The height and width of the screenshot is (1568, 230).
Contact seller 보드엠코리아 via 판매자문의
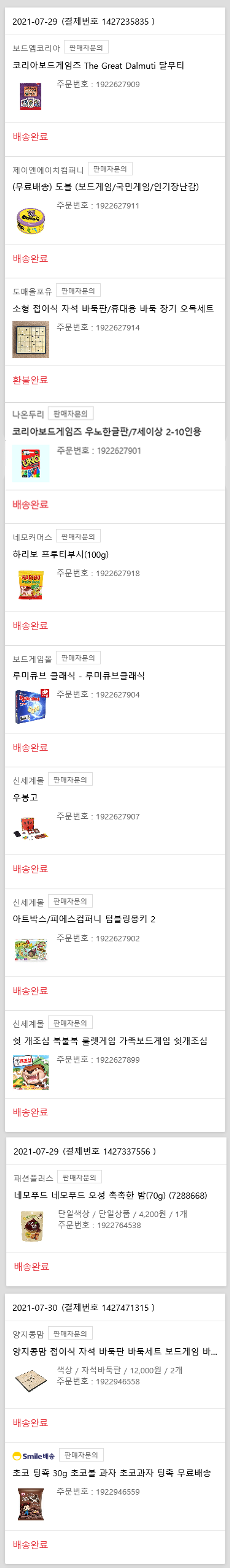click(86, 47)
